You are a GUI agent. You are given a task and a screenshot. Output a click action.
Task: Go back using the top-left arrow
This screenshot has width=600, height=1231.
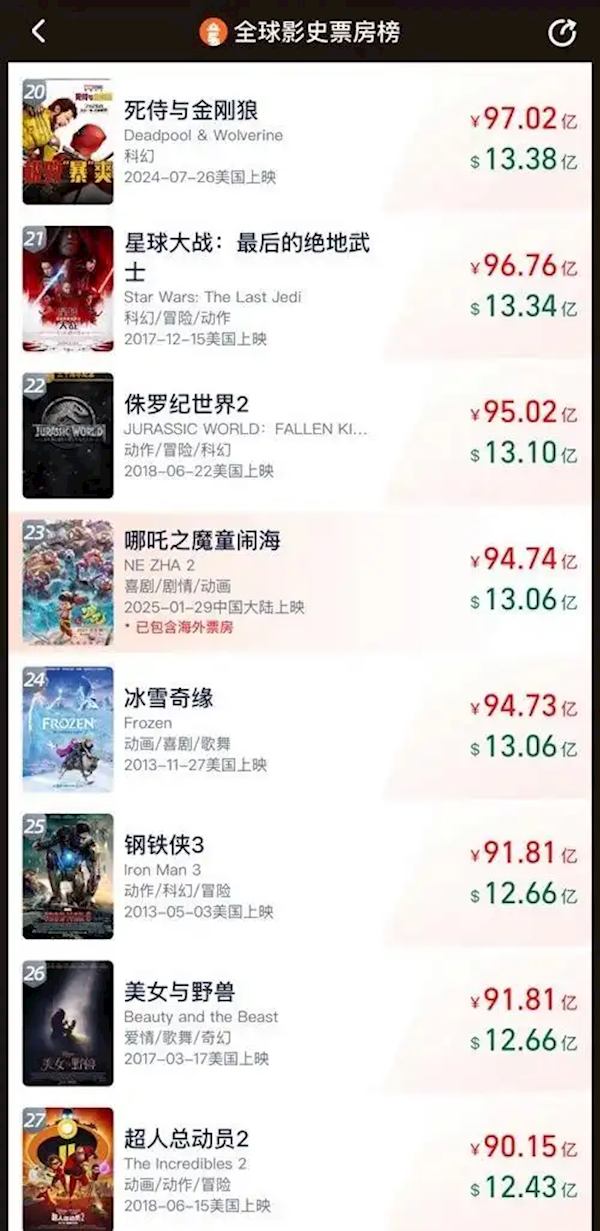coord(38,32)
